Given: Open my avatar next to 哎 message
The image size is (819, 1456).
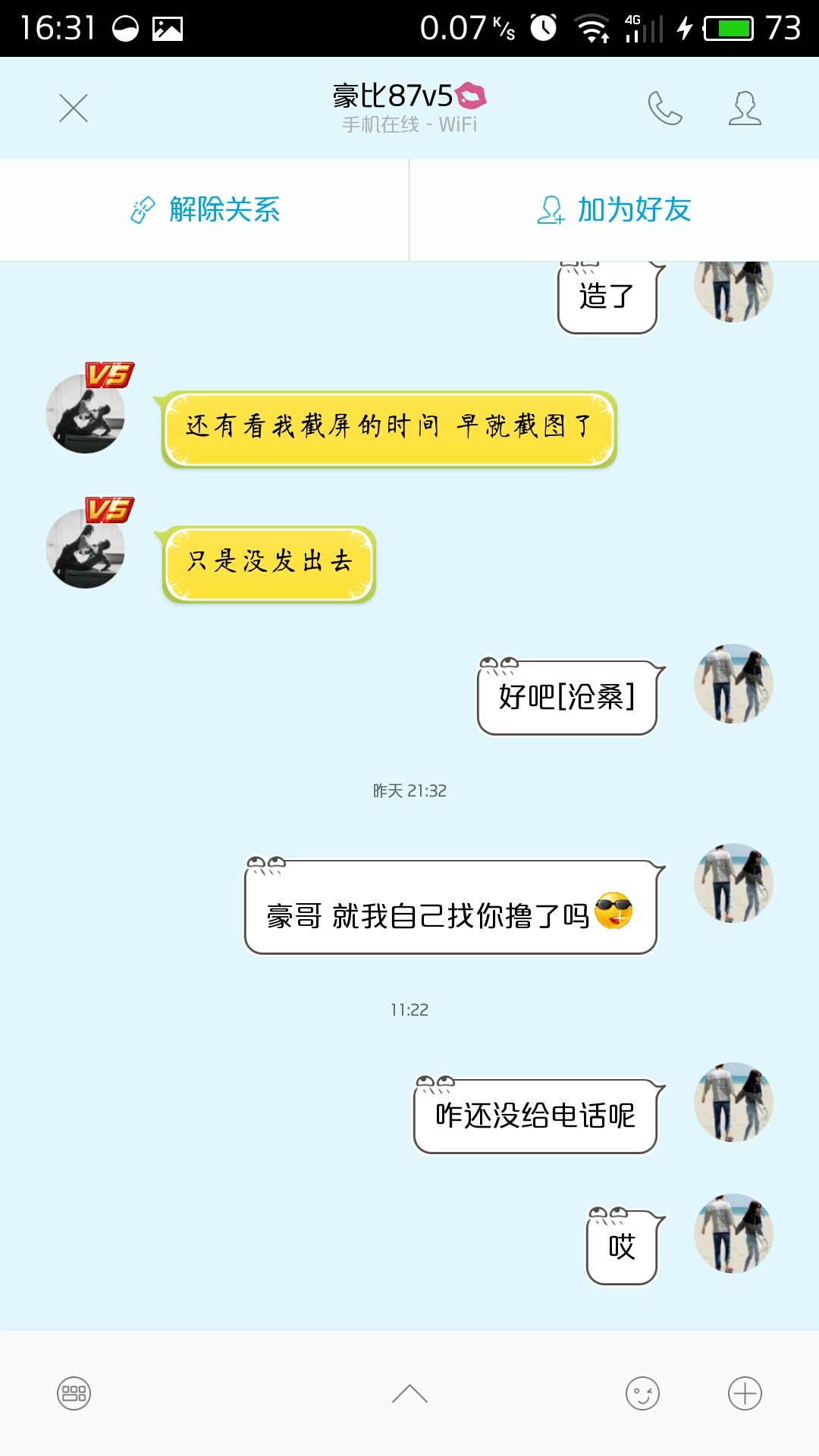Looking at the screenshot, I should tap(733, 1234).
